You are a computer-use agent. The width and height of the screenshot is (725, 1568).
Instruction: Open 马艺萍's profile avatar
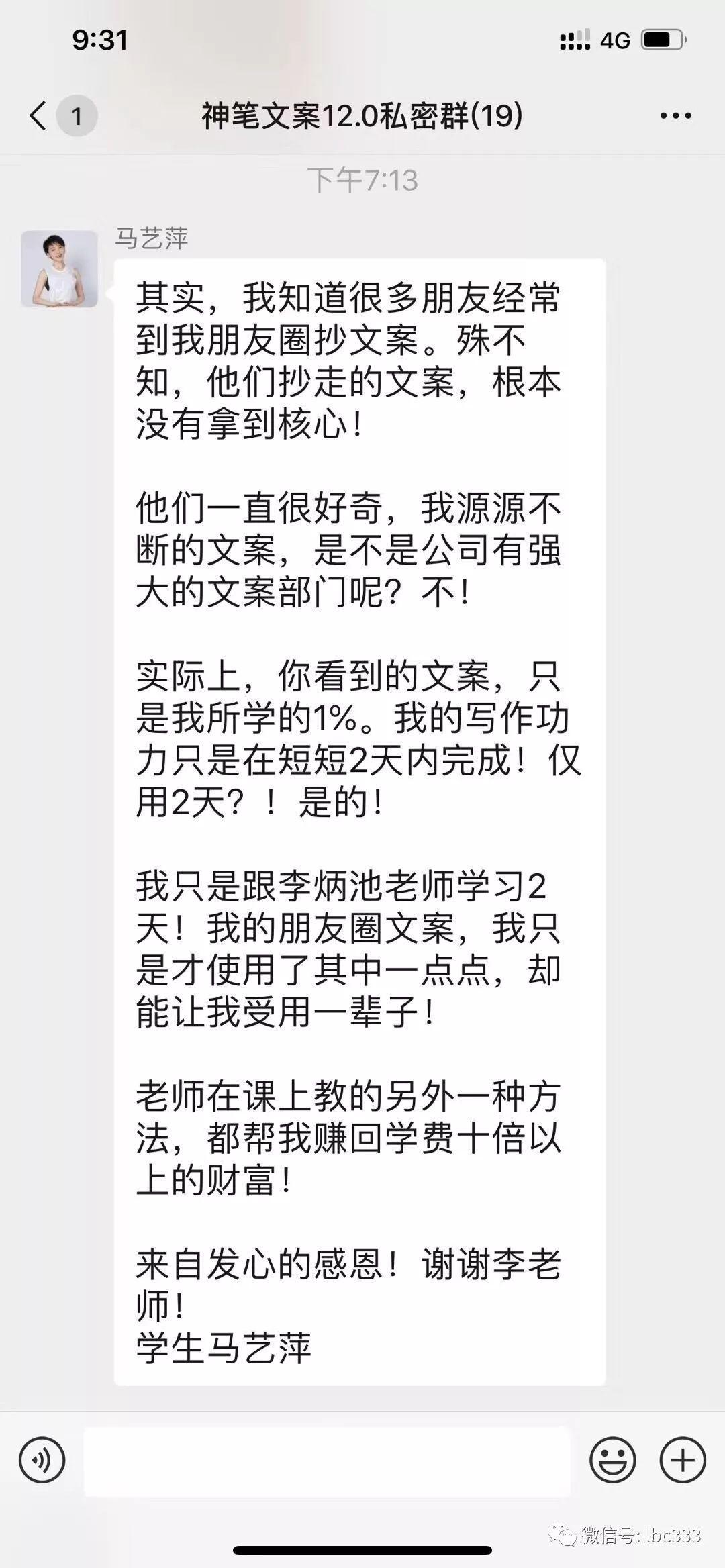[x=59, y=269]
